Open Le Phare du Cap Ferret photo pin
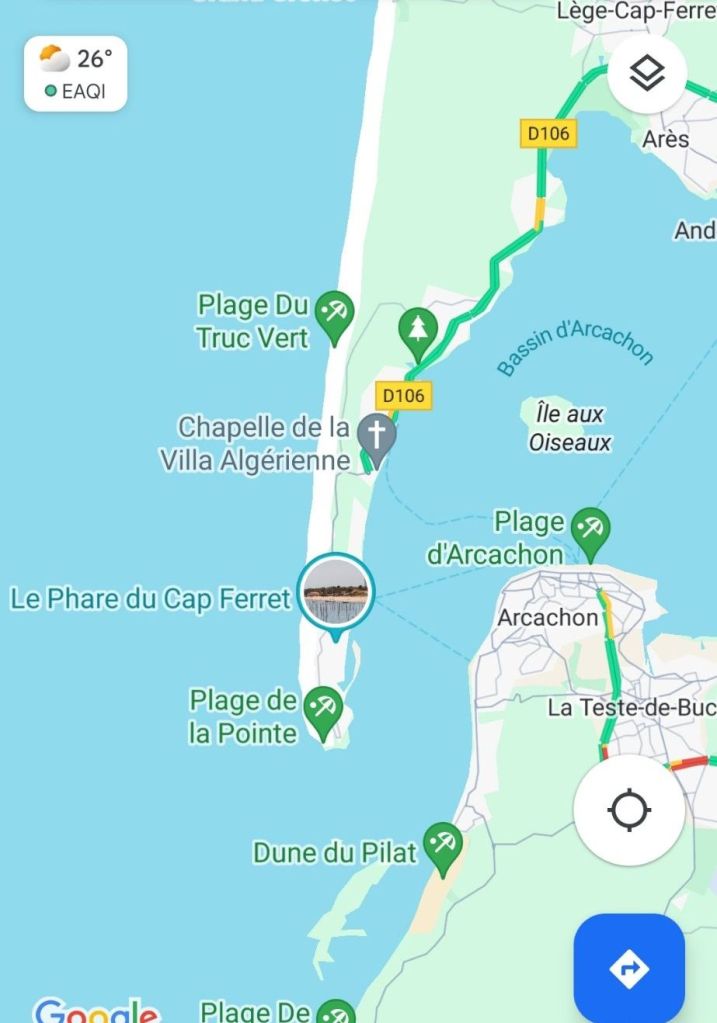The width and height of the screenshot is (717, 1023). click(336, 592)
